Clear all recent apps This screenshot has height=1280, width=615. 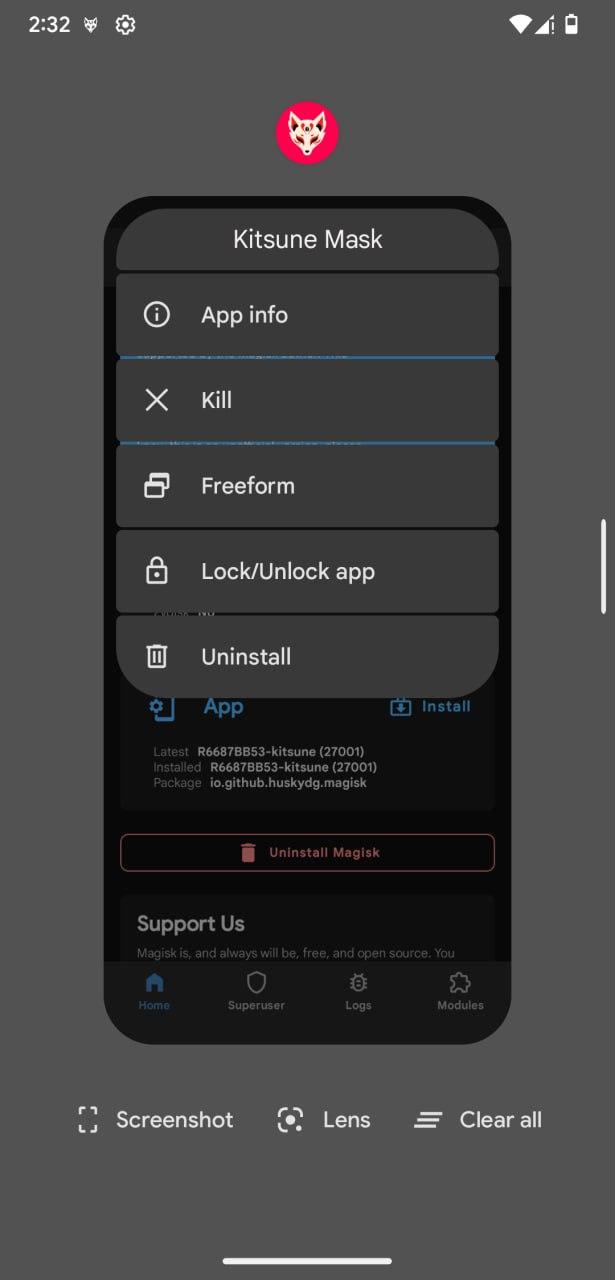tap(478, 1120)
